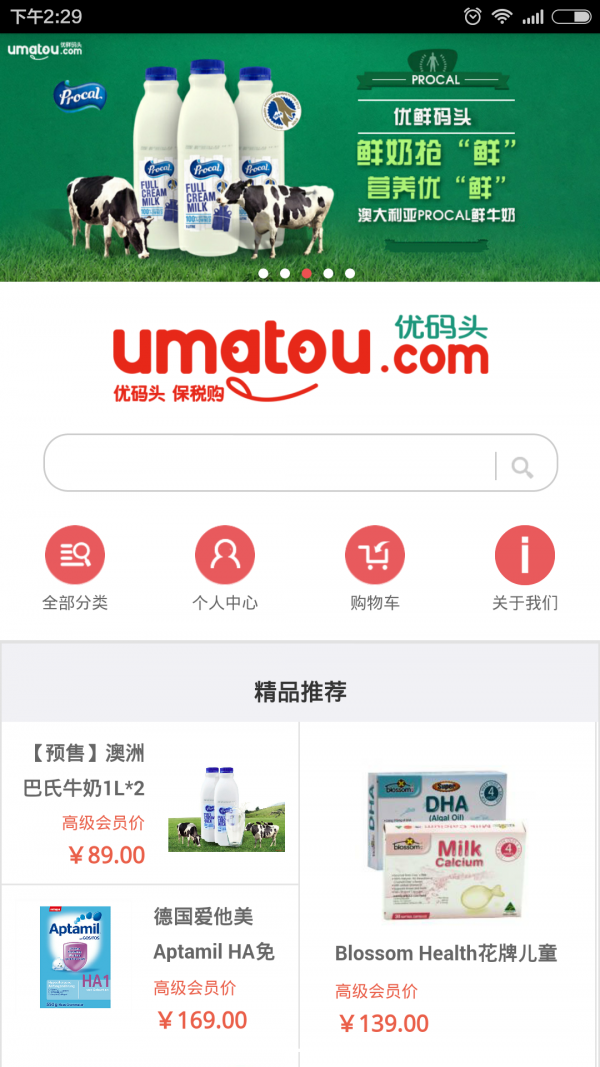600x1067 pixels.
Task: Tap the search text field
Action: tap(270, 463)
